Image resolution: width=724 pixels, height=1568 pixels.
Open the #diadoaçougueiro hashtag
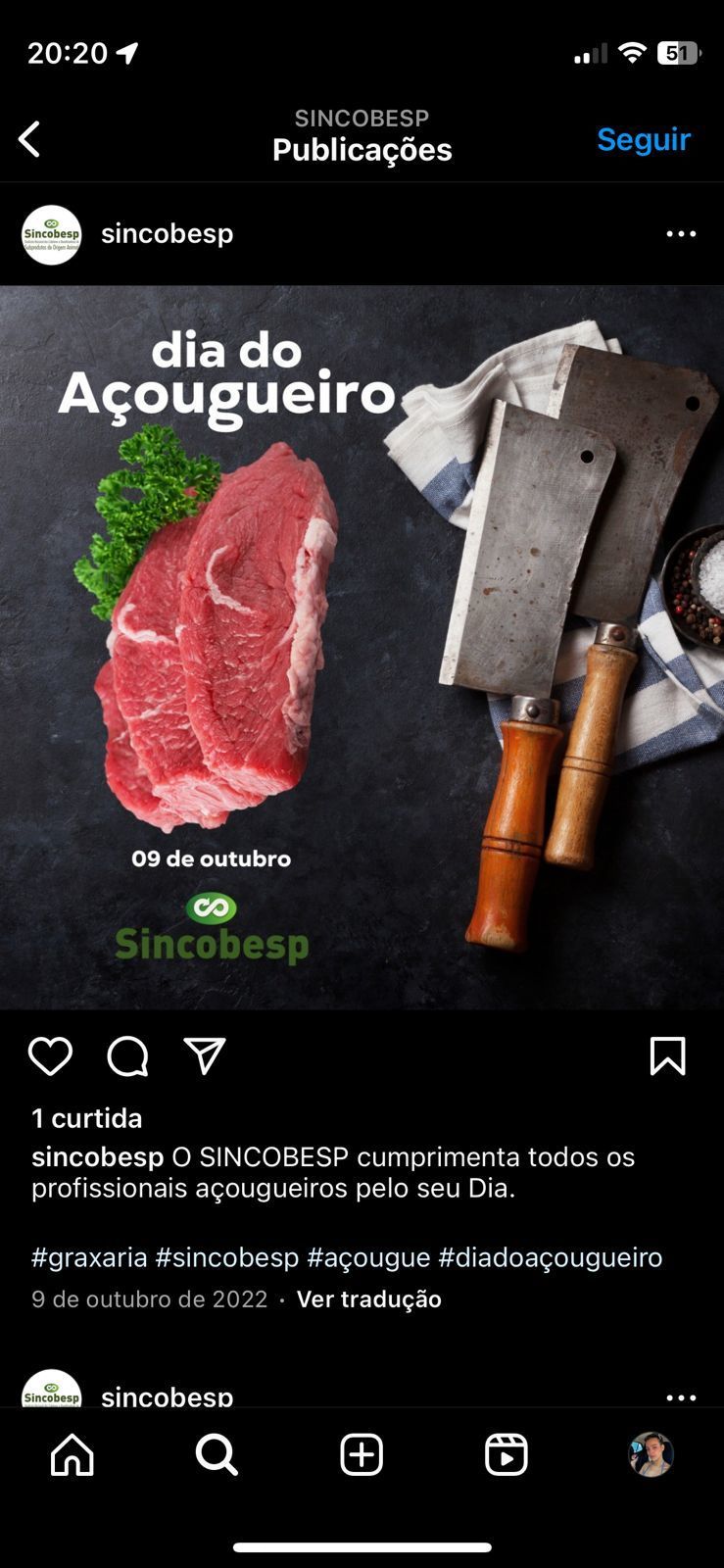(x=550, y=1257)
